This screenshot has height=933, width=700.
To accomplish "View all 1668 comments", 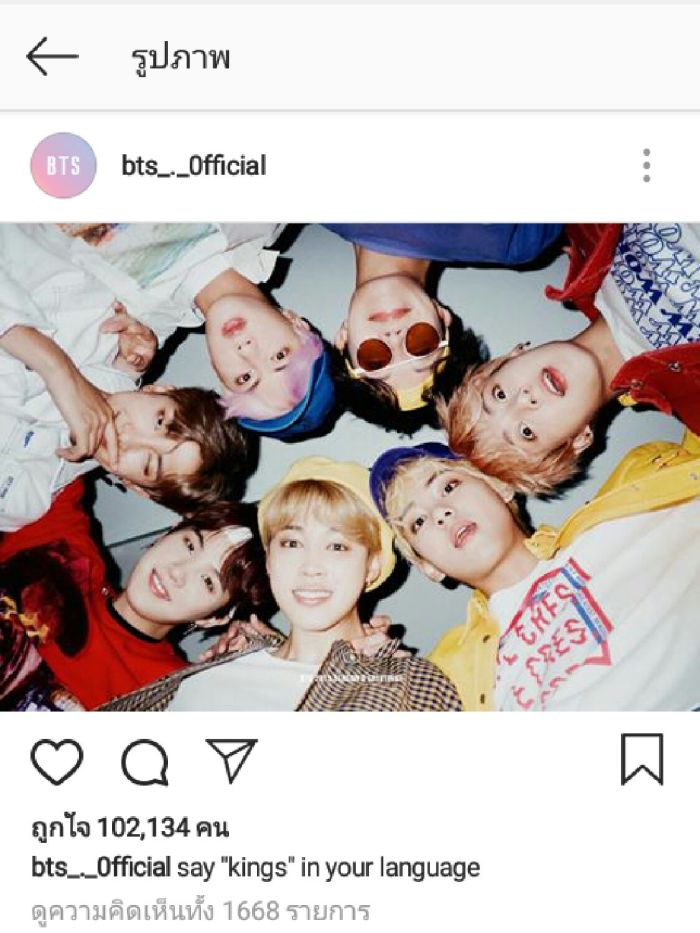I will click(200, 911).
